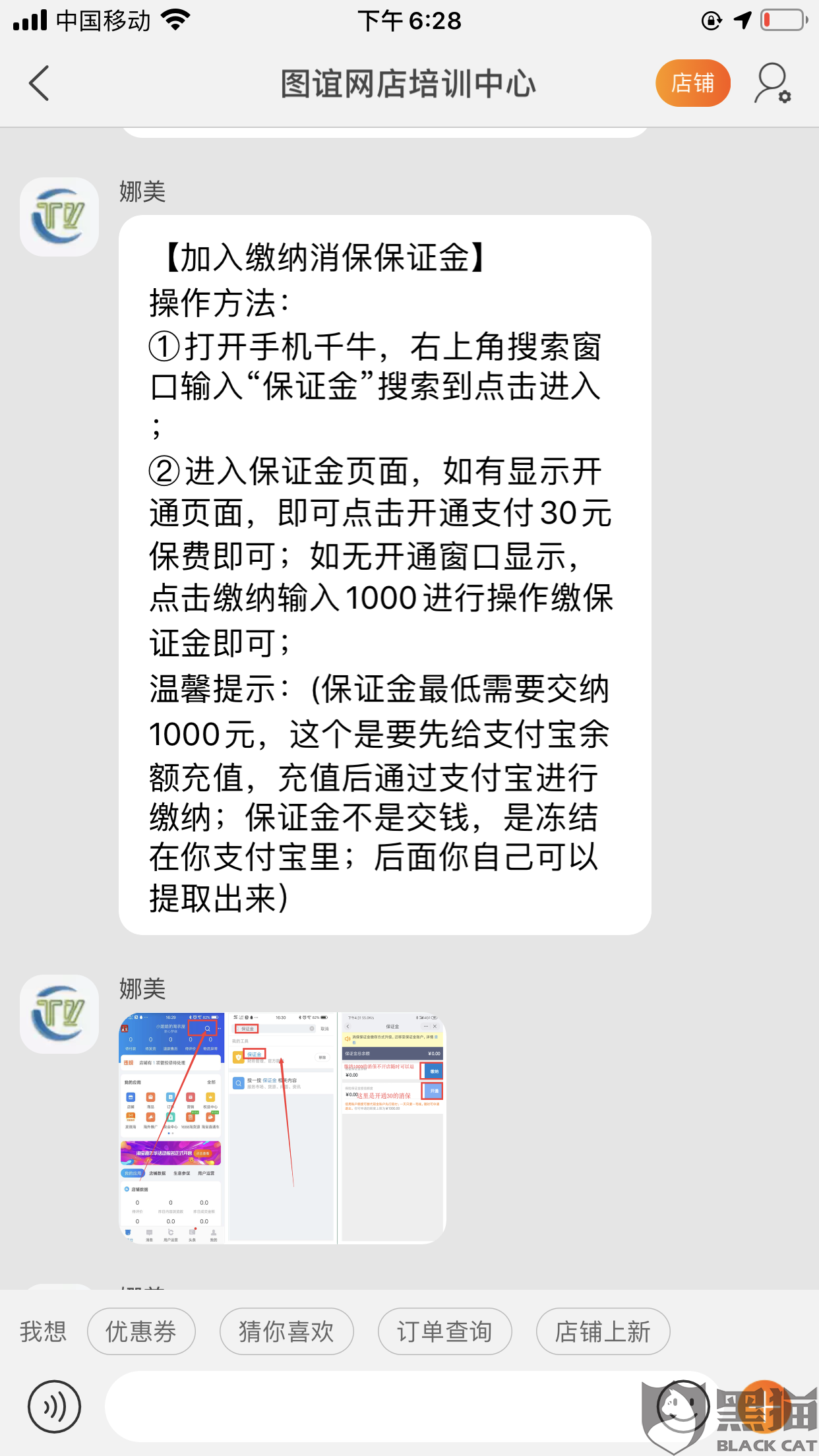Image resolution: width=819 pixels, height=1456 pixels.
Task: Open the screenshot image sent by 娜美
Action: pos(282,1128)
